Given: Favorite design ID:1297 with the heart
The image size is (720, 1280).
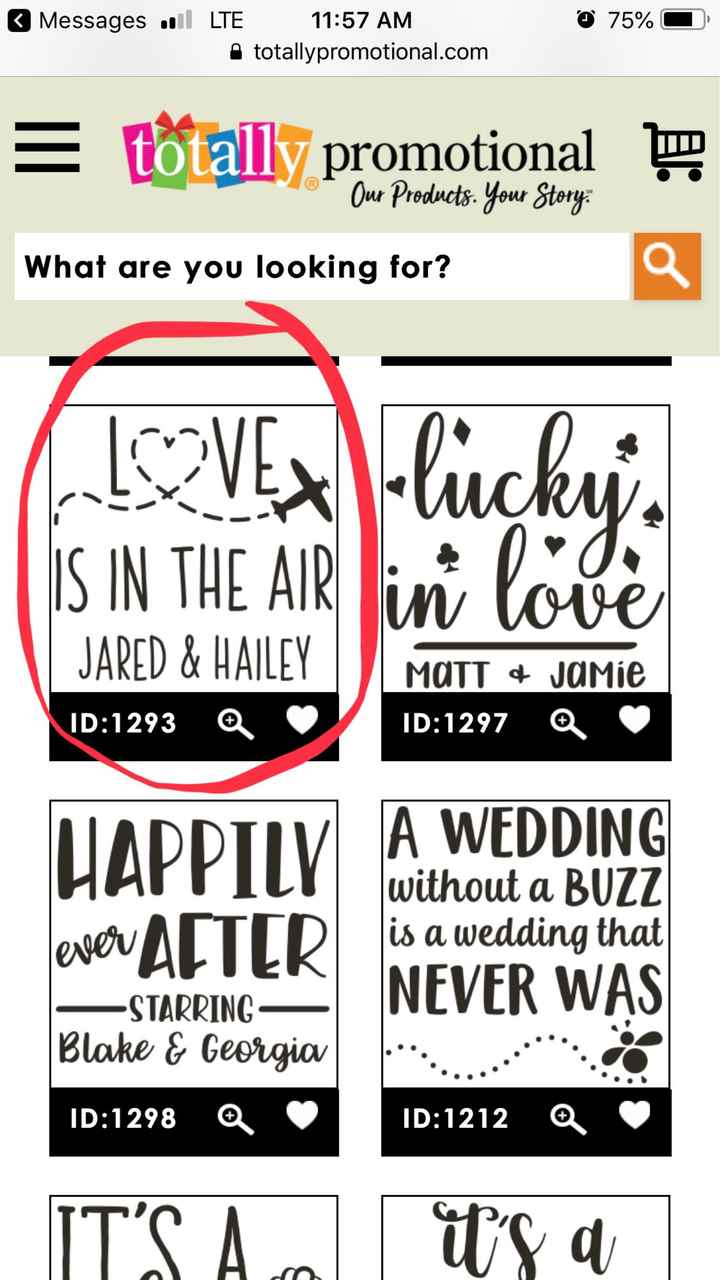Looking at the screenshot, I should 634,720.
